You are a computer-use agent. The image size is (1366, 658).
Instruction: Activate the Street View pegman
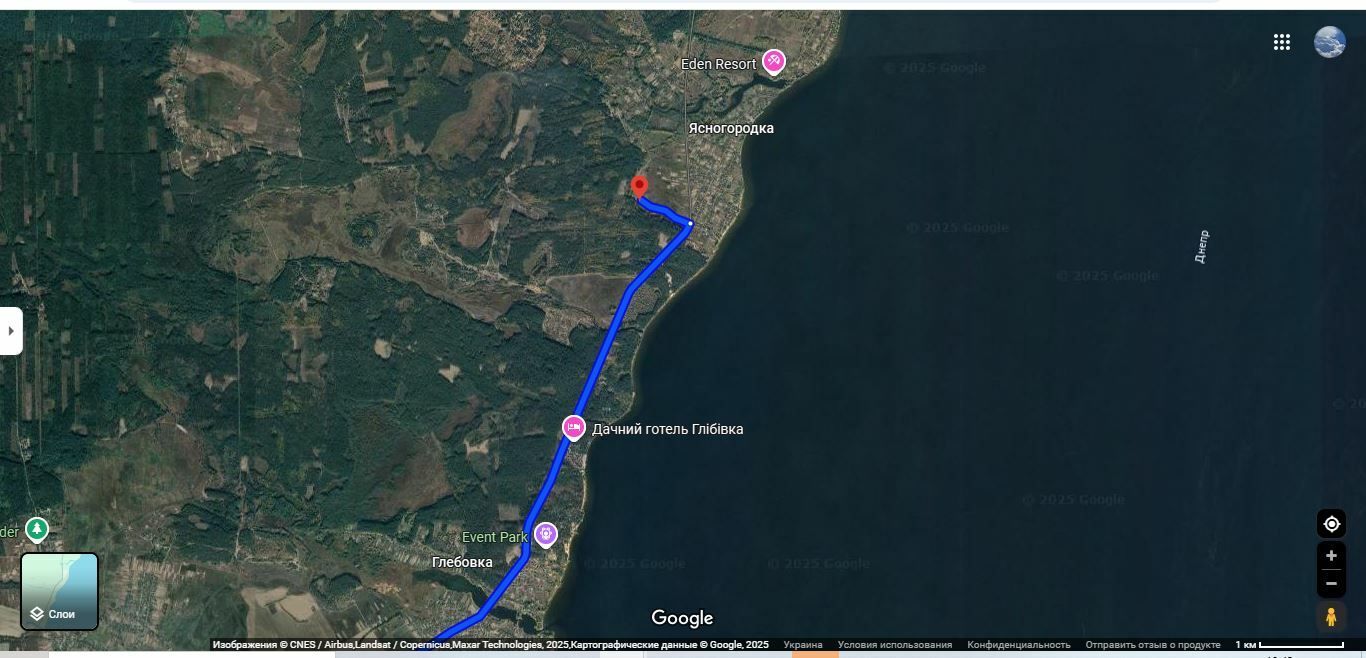(x=1331, y=617)
